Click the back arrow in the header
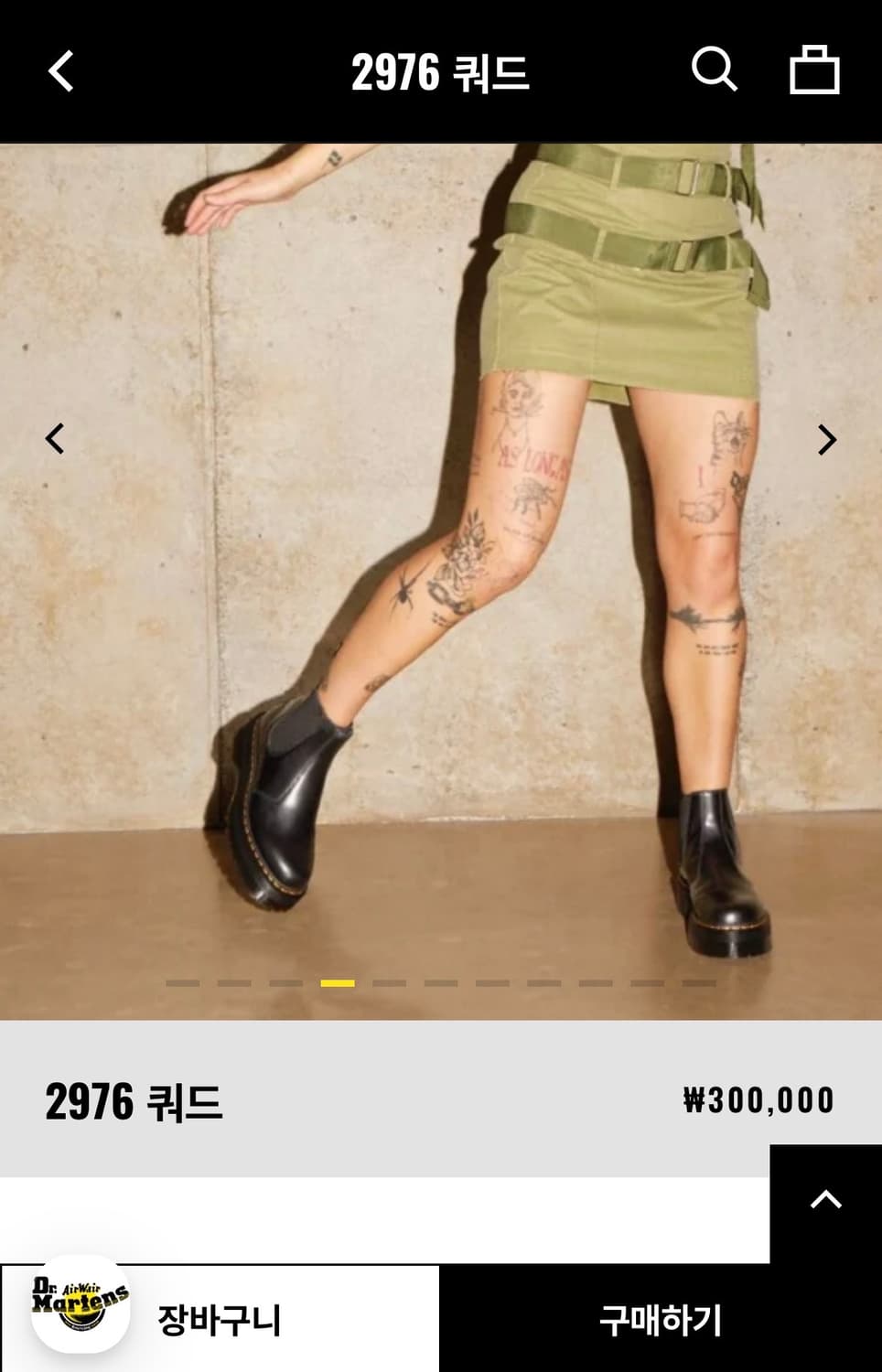This screenshot has width=882, height=1372. tap(59, 71)
